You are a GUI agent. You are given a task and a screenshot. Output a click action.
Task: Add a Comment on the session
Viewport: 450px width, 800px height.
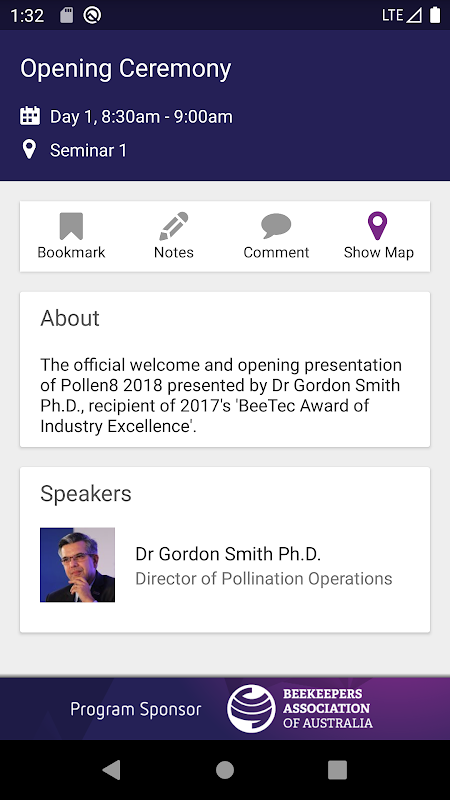276,236
